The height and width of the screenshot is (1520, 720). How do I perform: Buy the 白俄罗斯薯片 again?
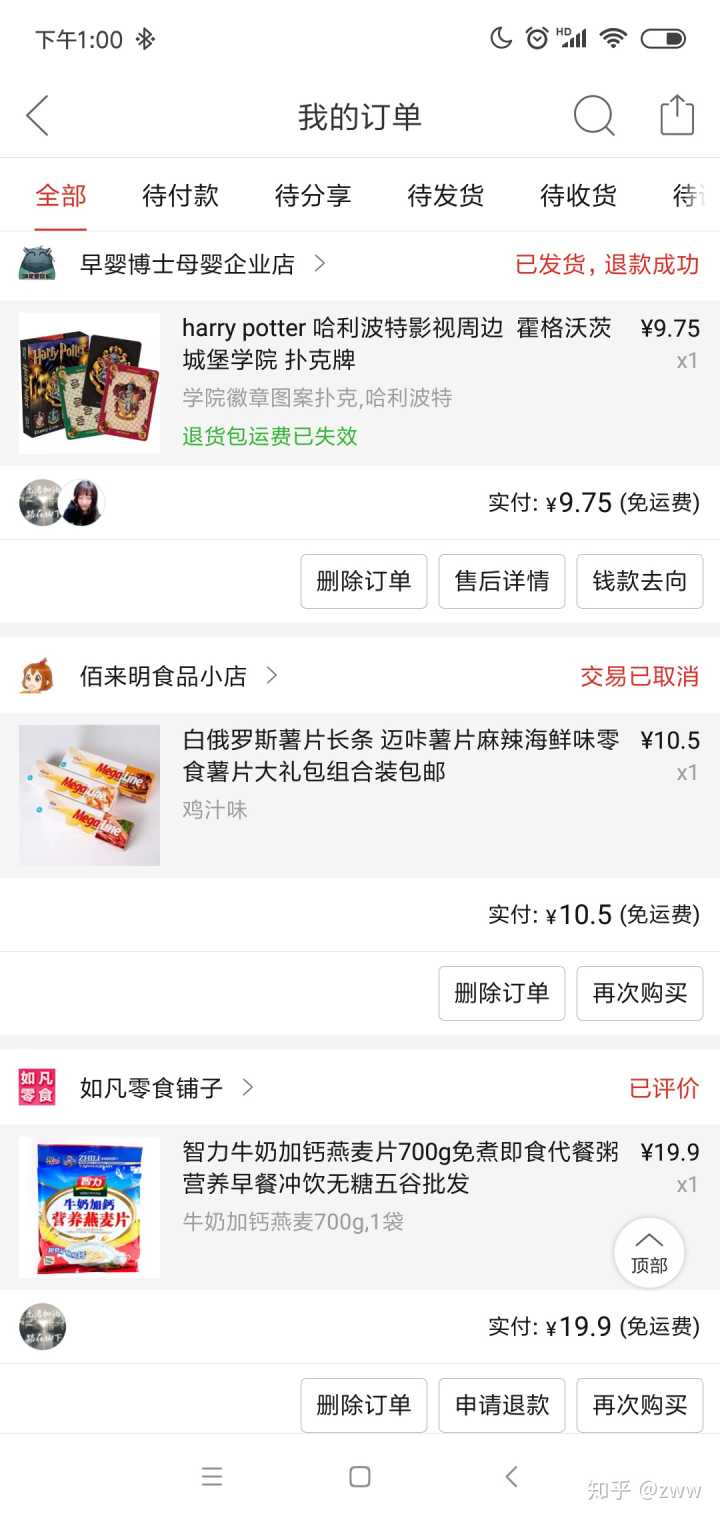(x=640, y=993)
